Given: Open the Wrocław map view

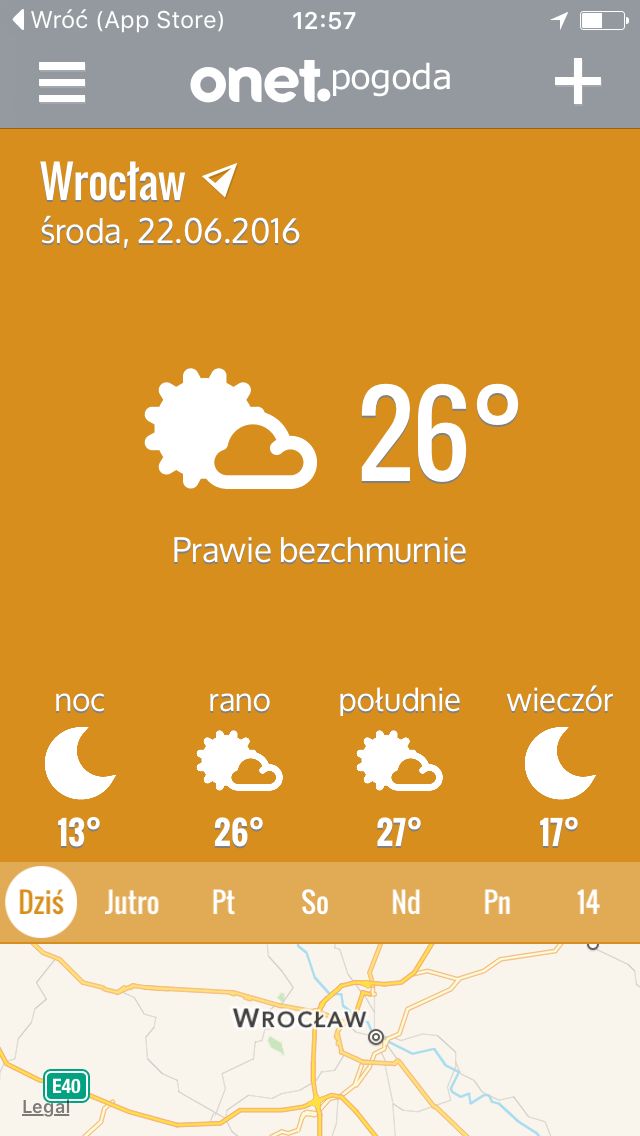Looking at the screenshot, I should point(320,1040).
